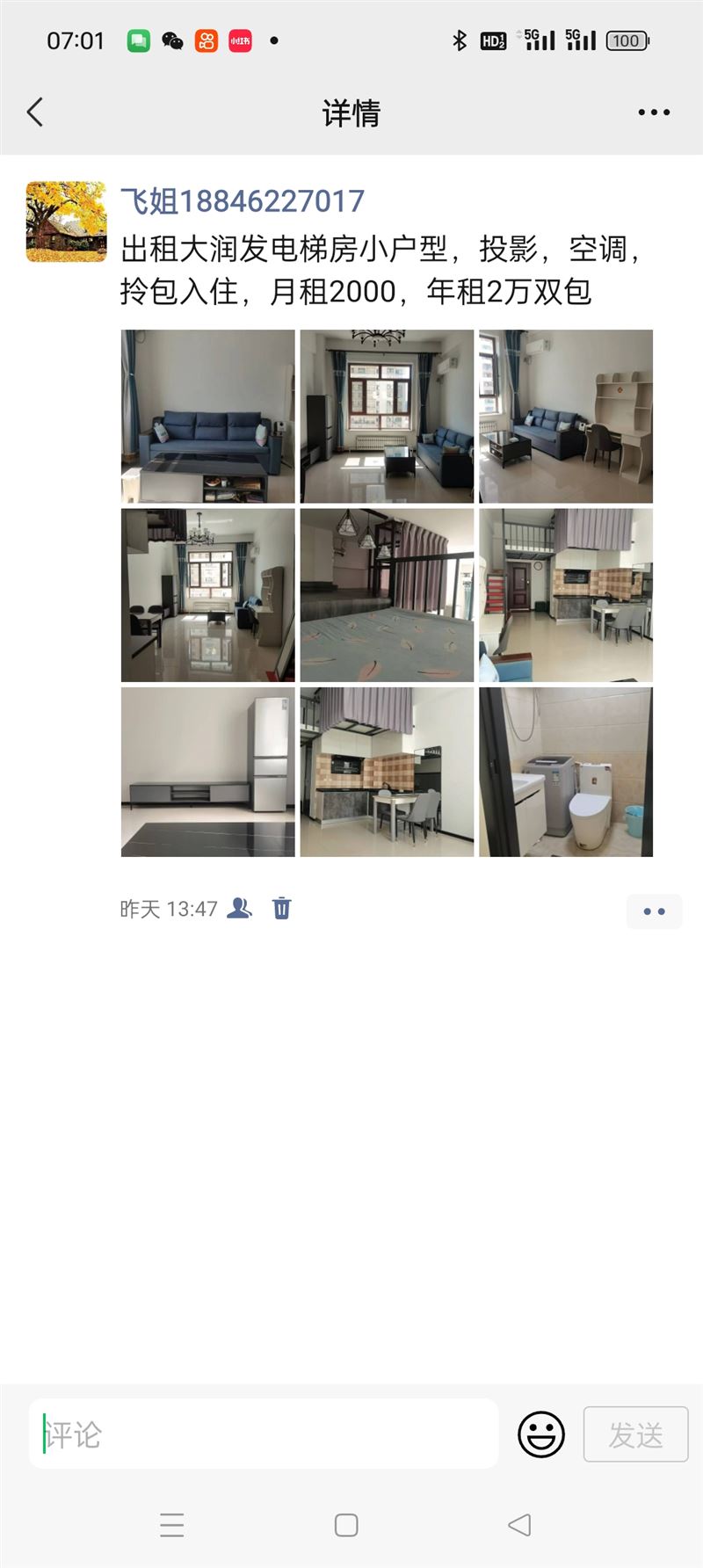Focus the 评论 comment field
Image resolution: width=703 pixels, height=1568 pixels.
point(264,1434)
